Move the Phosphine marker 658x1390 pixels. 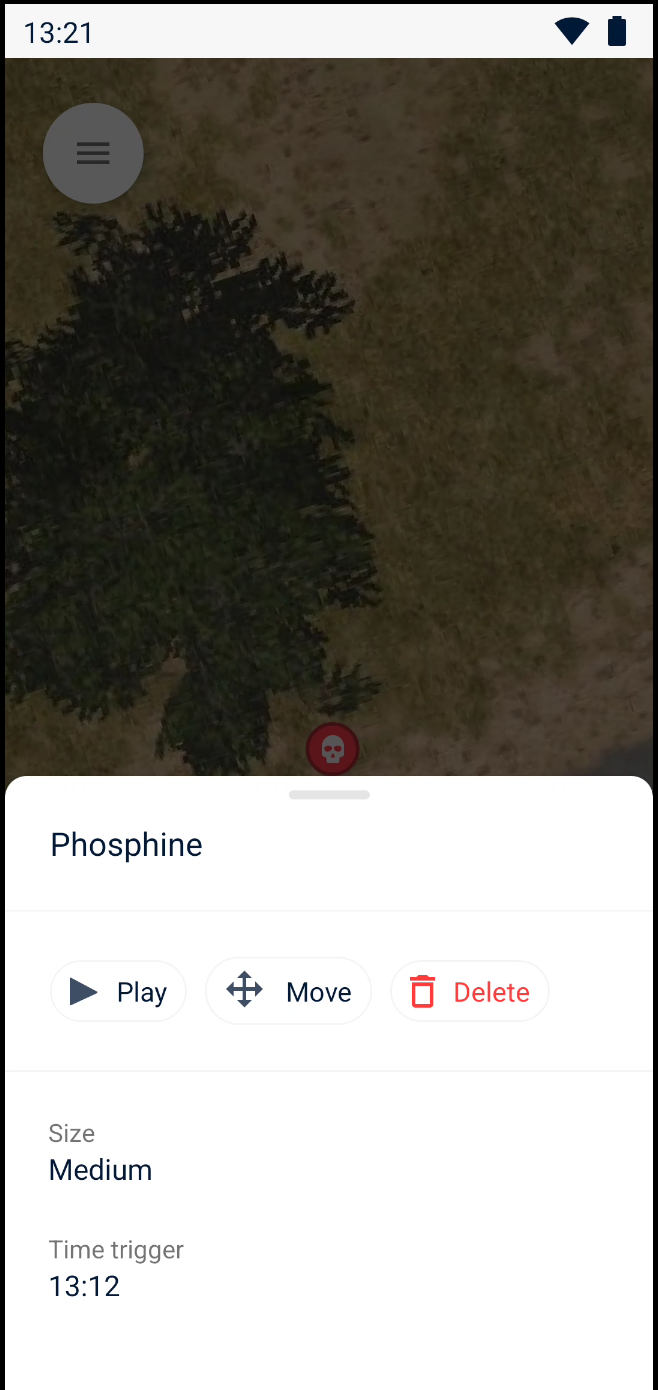coord(288,992)
